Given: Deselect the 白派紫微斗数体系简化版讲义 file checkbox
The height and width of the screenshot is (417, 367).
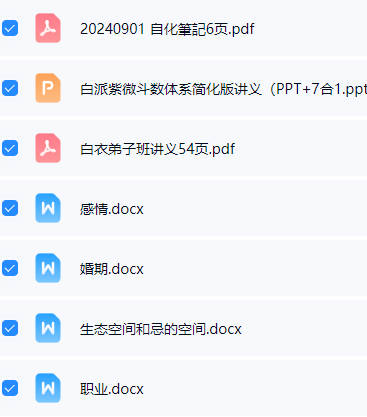Looking at the screenshot, I should (x=10, y=88).
